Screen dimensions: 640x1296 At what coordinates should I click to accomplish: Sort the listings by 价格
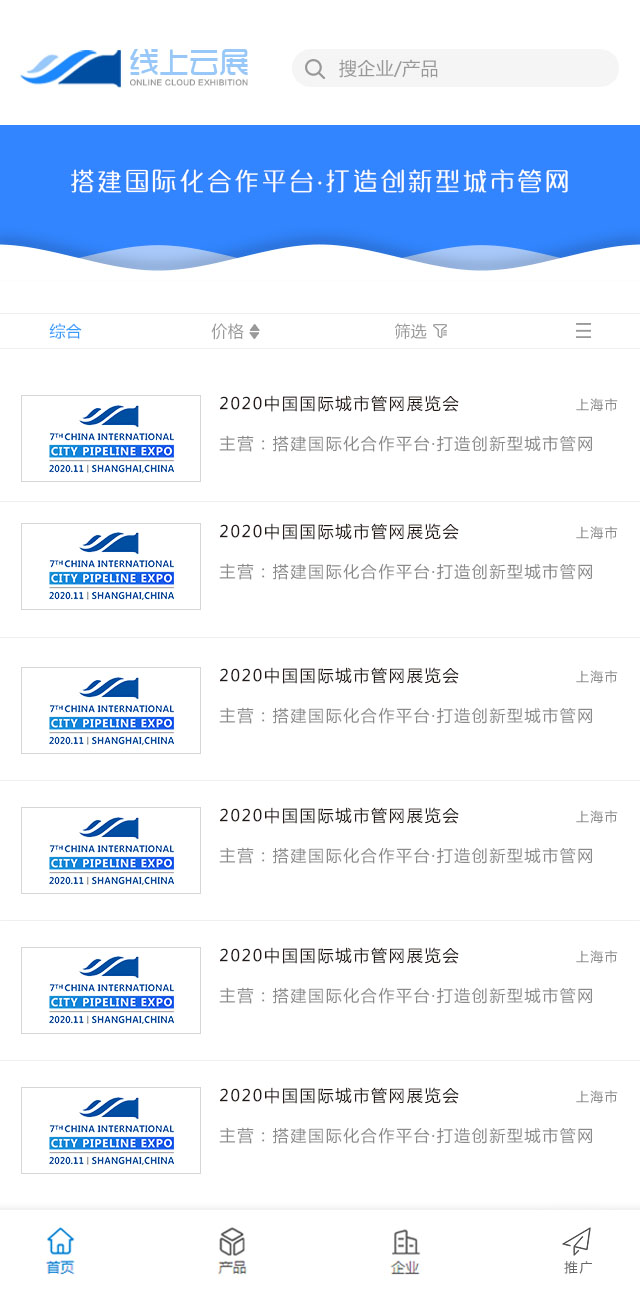click(x=235, y=332)
